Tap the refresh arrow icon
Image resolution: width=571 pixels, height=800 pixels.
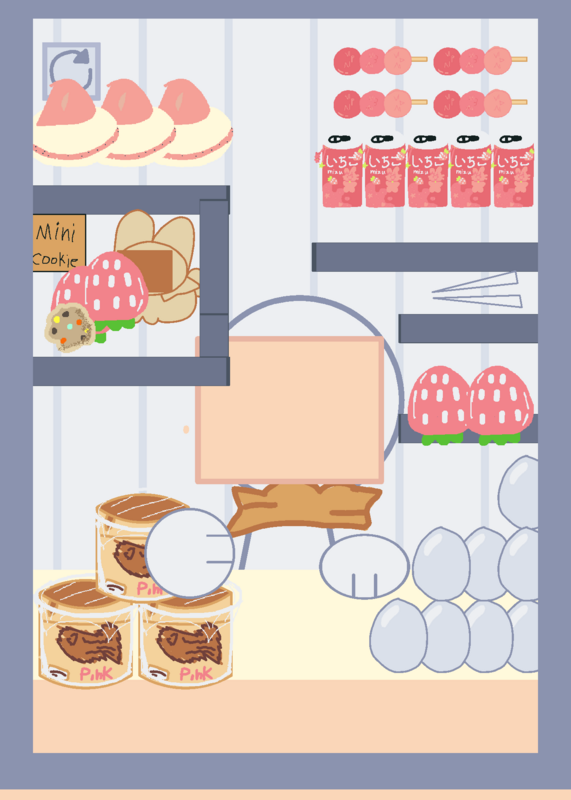click(71, 71)
